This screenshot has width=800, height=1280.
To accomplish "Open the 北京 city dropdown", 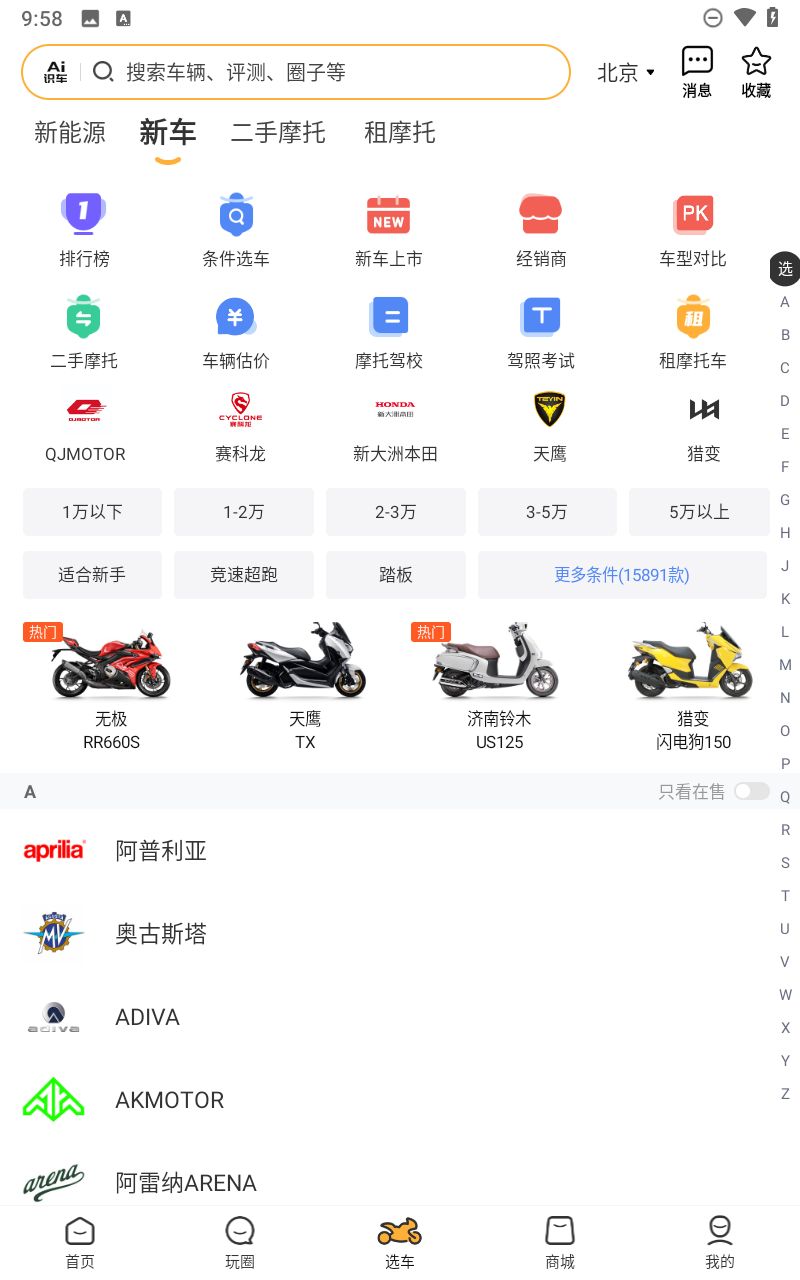I will point(626,72).
